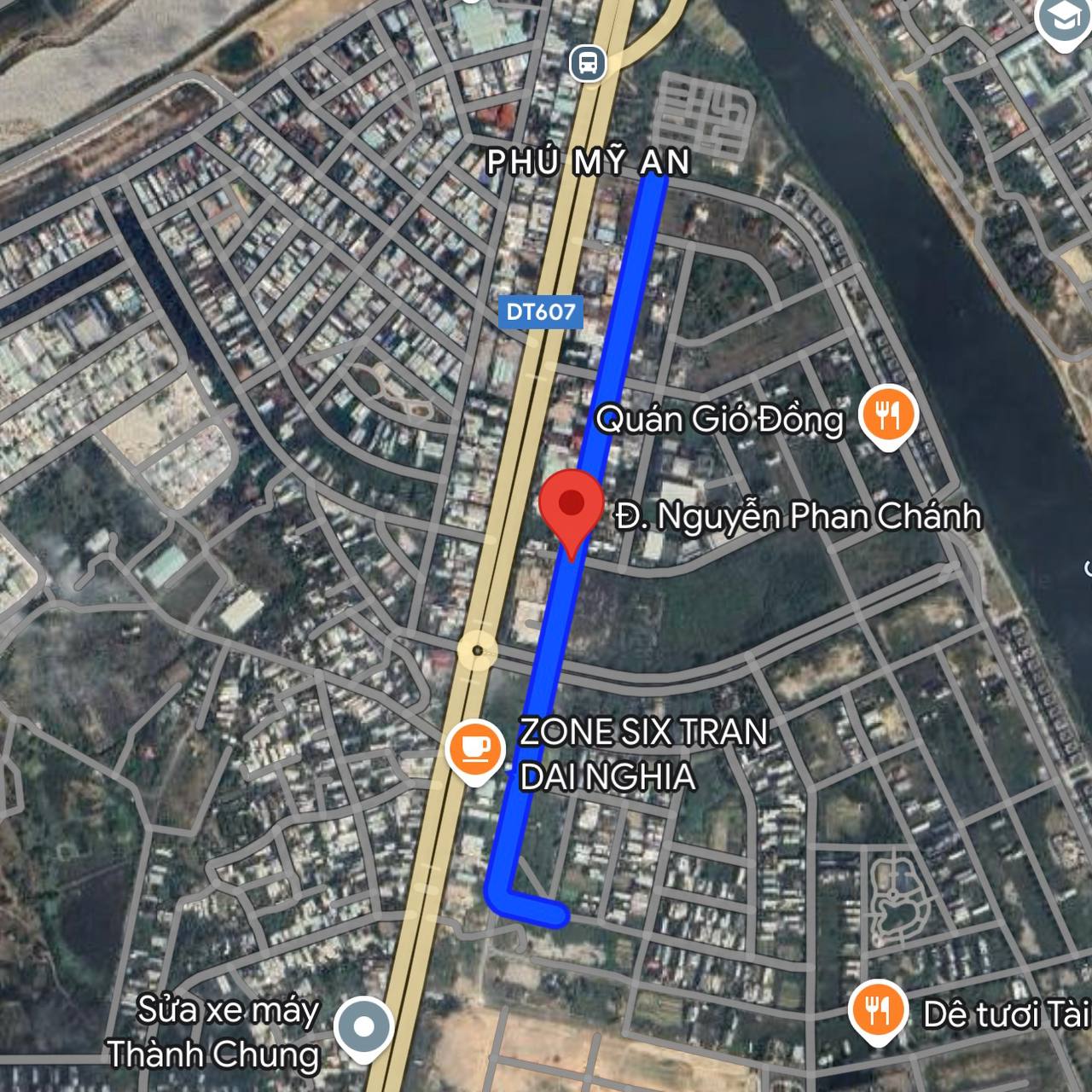The image size is (1092, 1092).
Task: Open the ZONE SIX TRAN DAI NGHIA café marker
Action: pyautogui.click(x=473, y=748)
